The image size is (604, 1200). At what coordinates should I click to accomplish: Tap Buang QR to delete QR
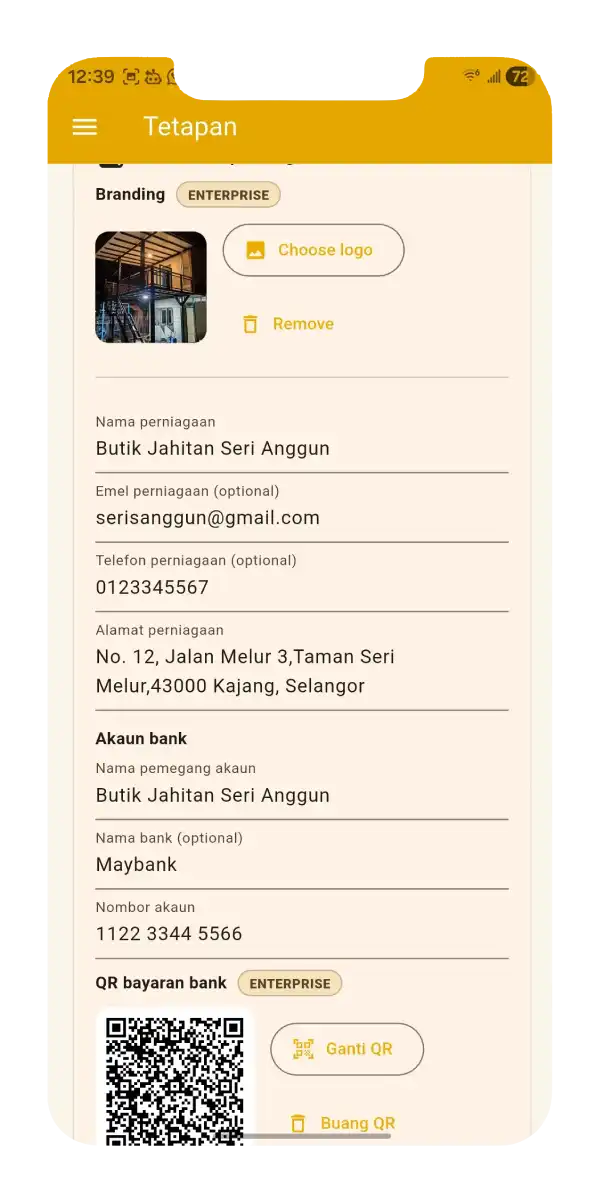point(343,1123)
